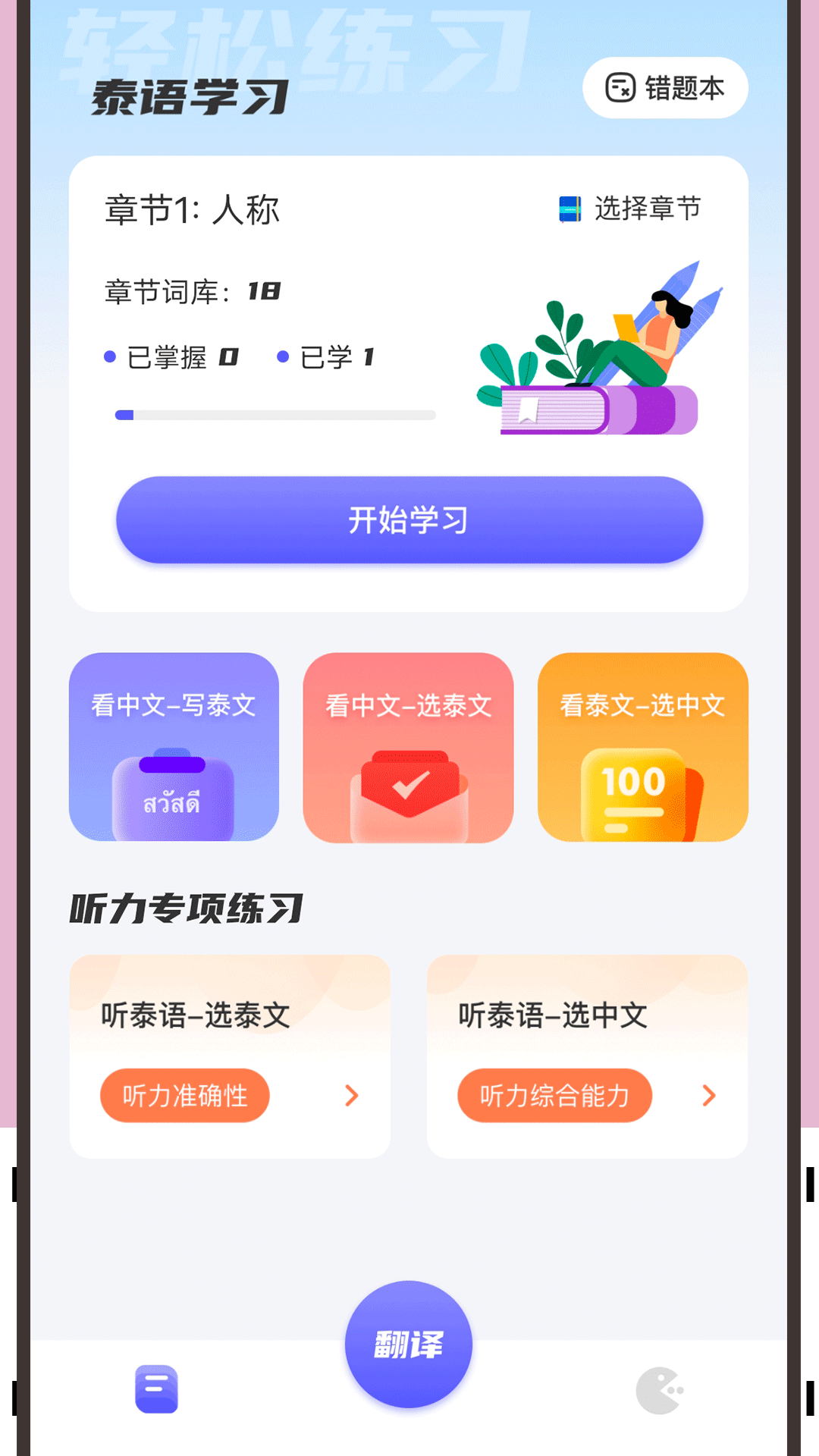The width and height of the screenshot is (819, 1456).
Task: Select the notes icon in the bottom navigation
Action: 155,1388
